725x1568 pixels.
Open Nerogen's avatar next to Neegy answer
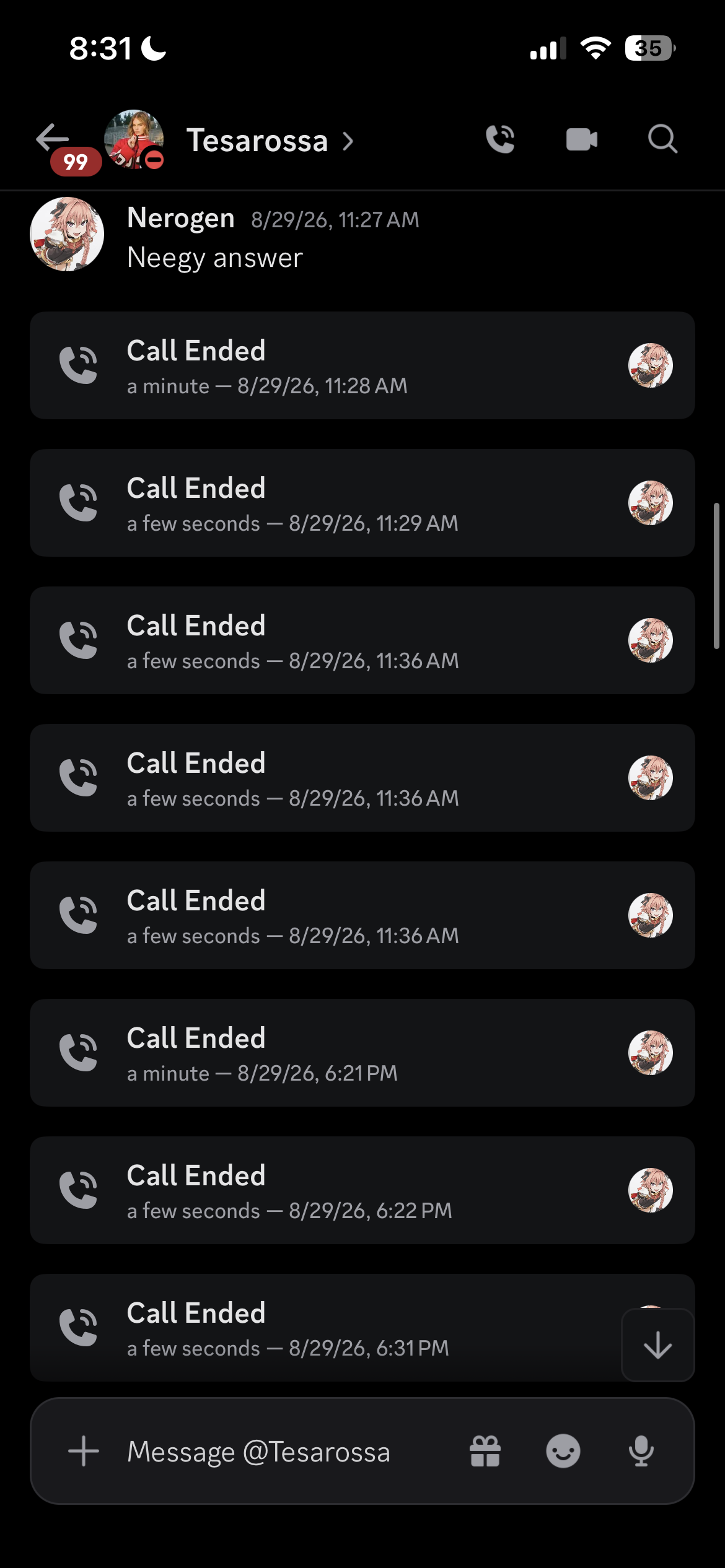pos(67,234)
